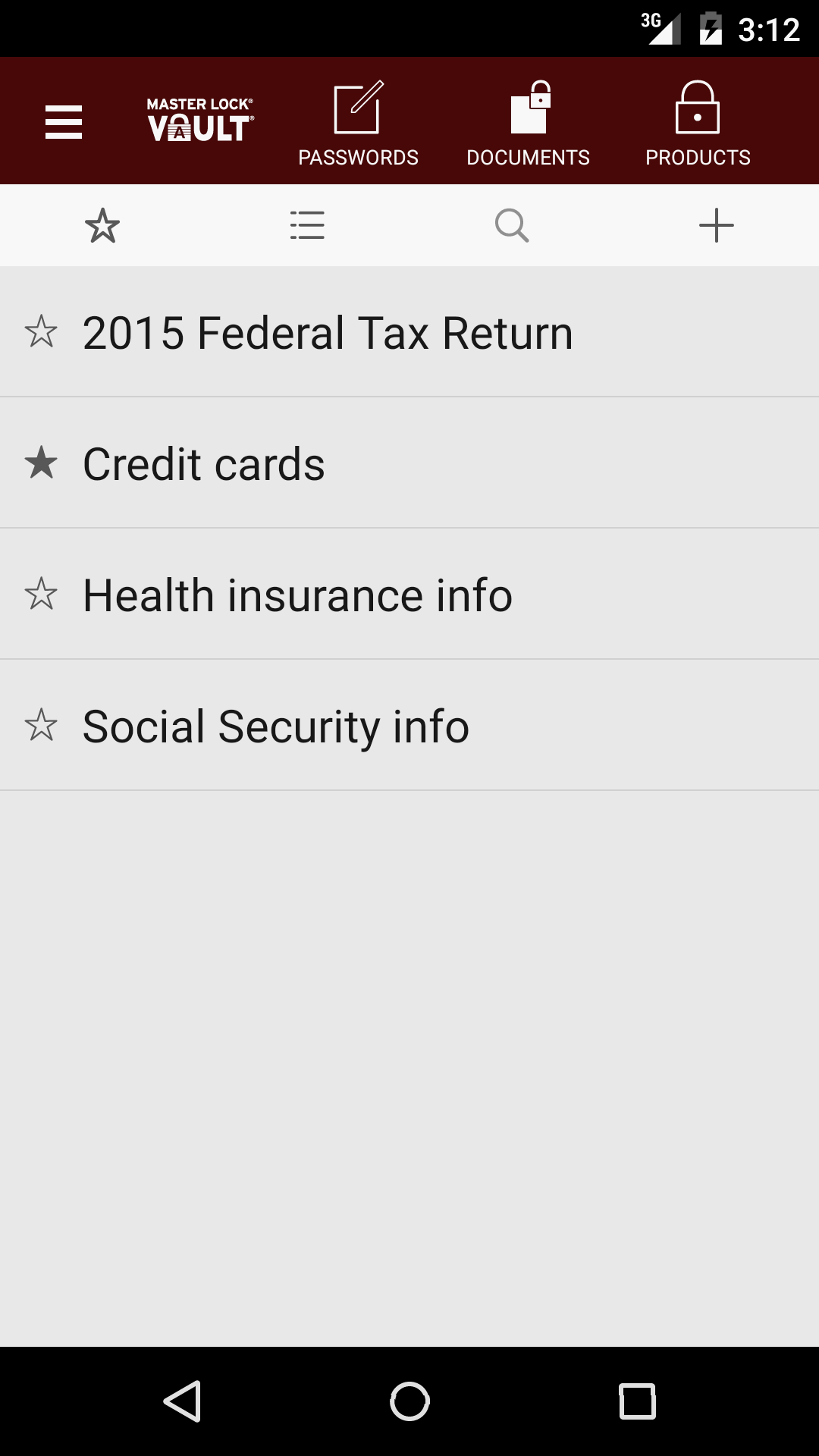Open Social Security info
The width and height of the screenshot is (819, 1456).
(276, 726)
